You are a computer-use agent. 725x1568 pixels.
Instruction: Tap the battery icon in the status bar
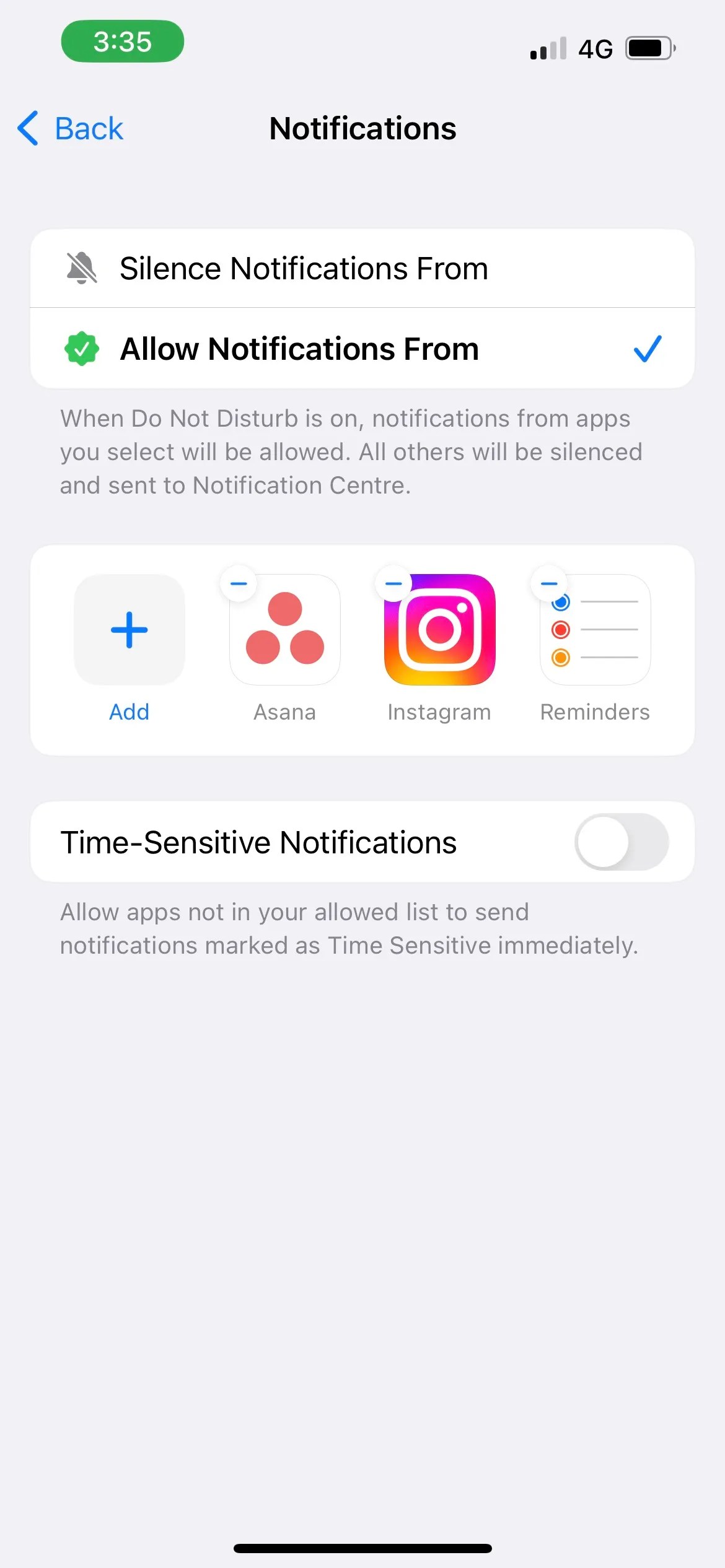coord(646,48)
